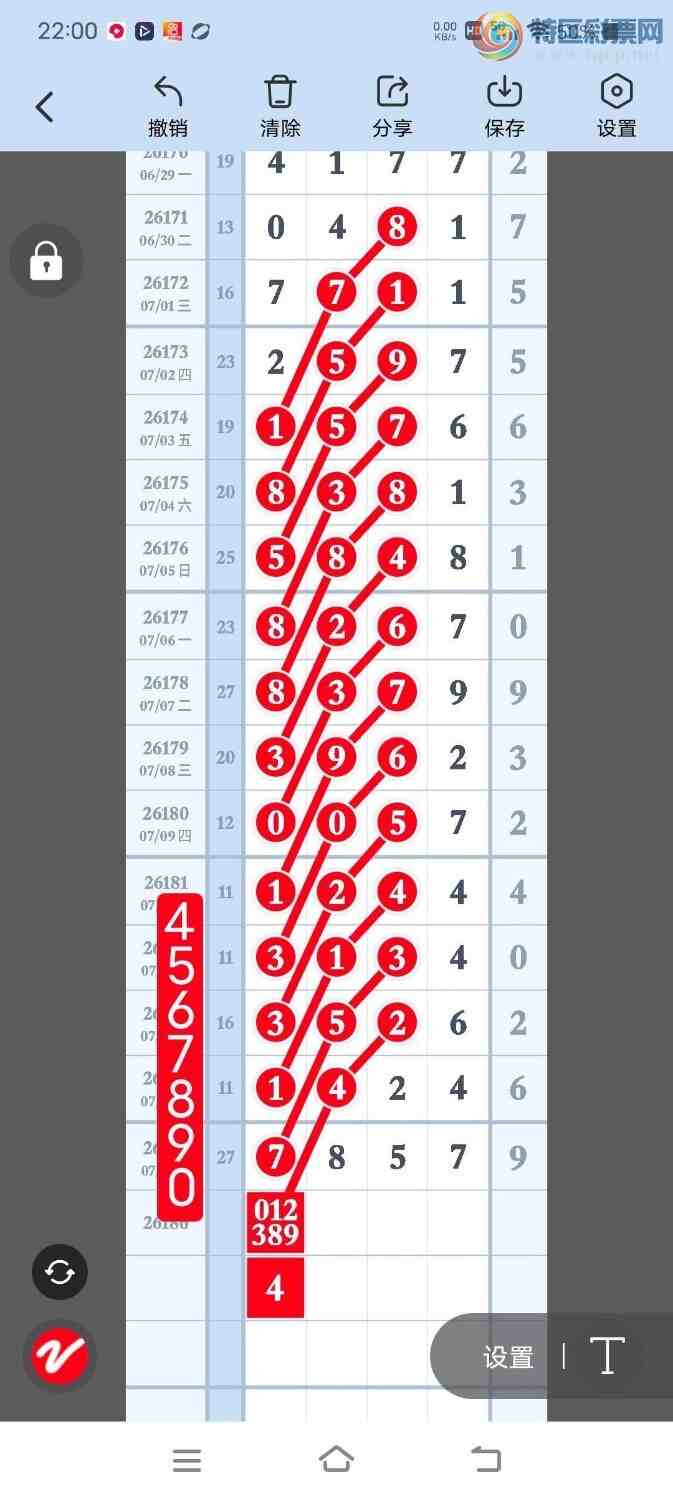Toggle the lock icon on the left
The width and height of the screenshot is (673, 1500).
[x=46, y=262]
